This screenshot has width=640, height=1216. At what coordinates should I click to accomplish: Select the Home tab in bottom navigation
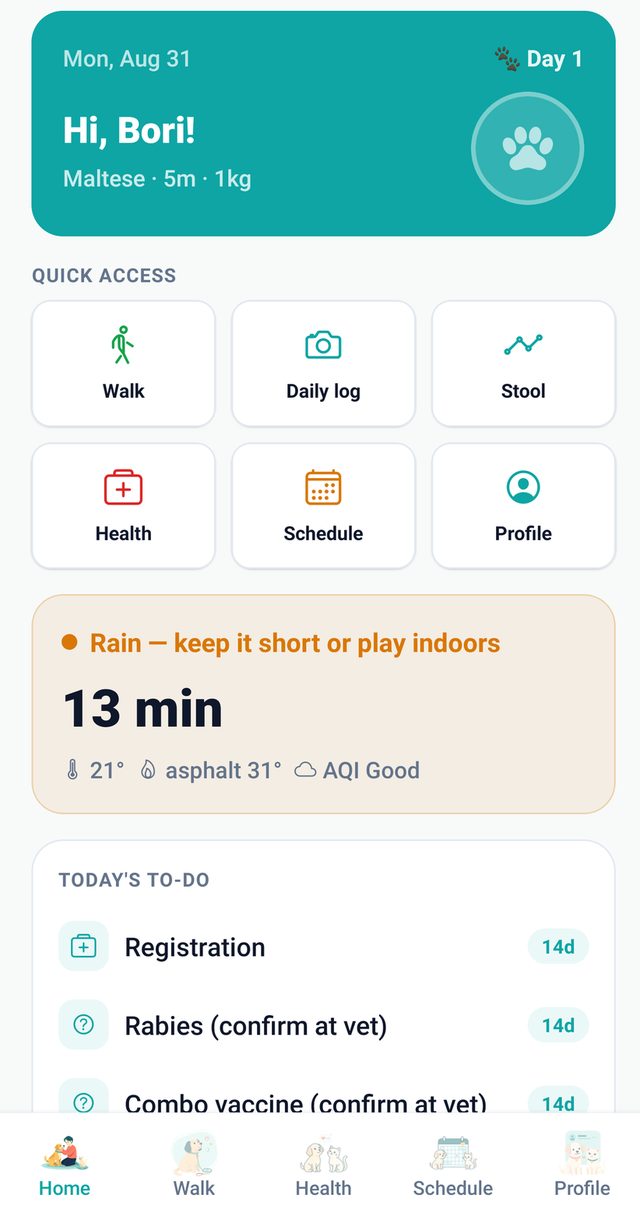pos(65,1165)
